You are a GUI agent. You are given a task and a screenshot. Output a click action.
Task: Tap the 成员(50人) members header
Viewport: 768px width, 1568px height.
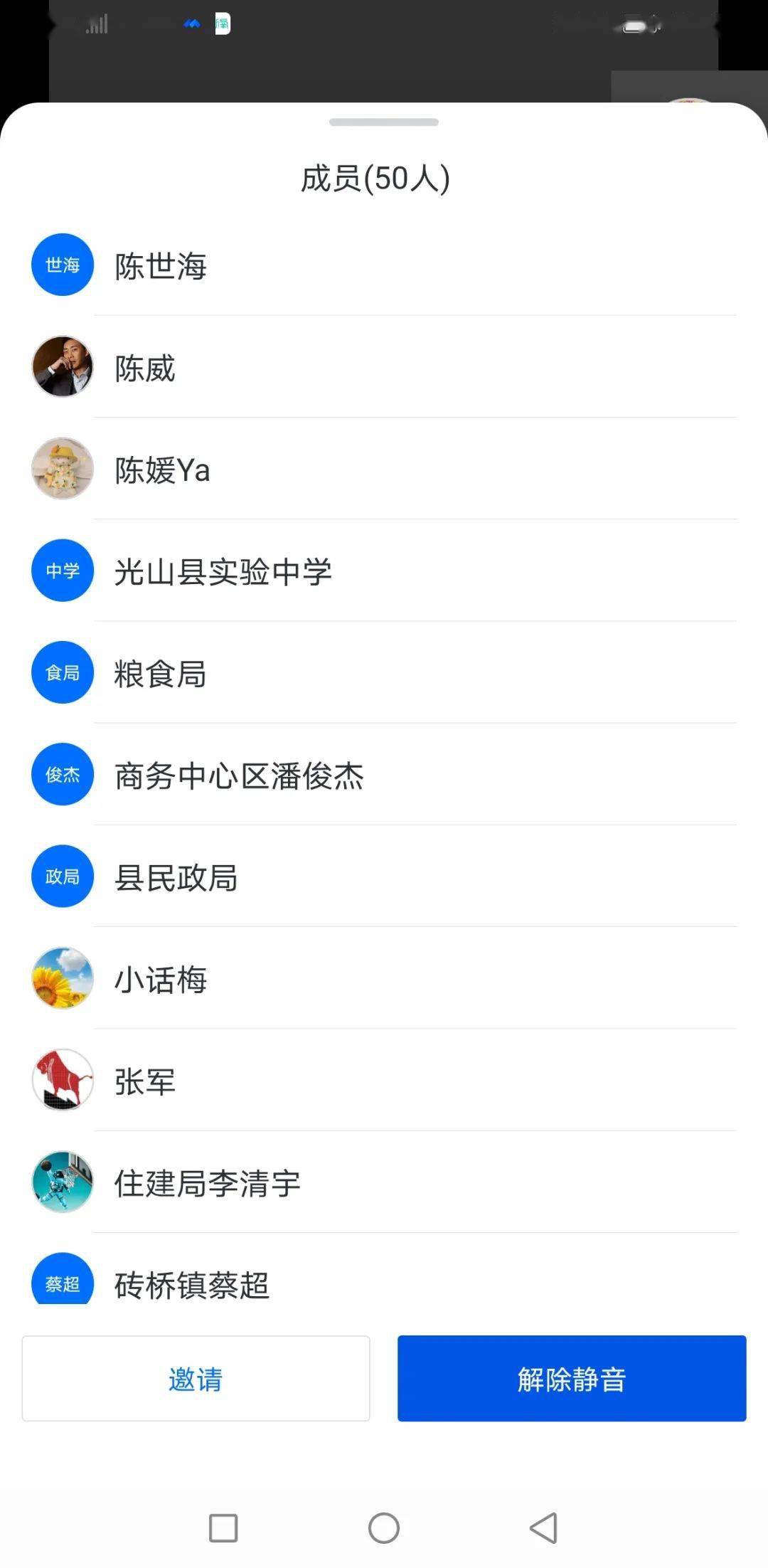click(375, 179)
